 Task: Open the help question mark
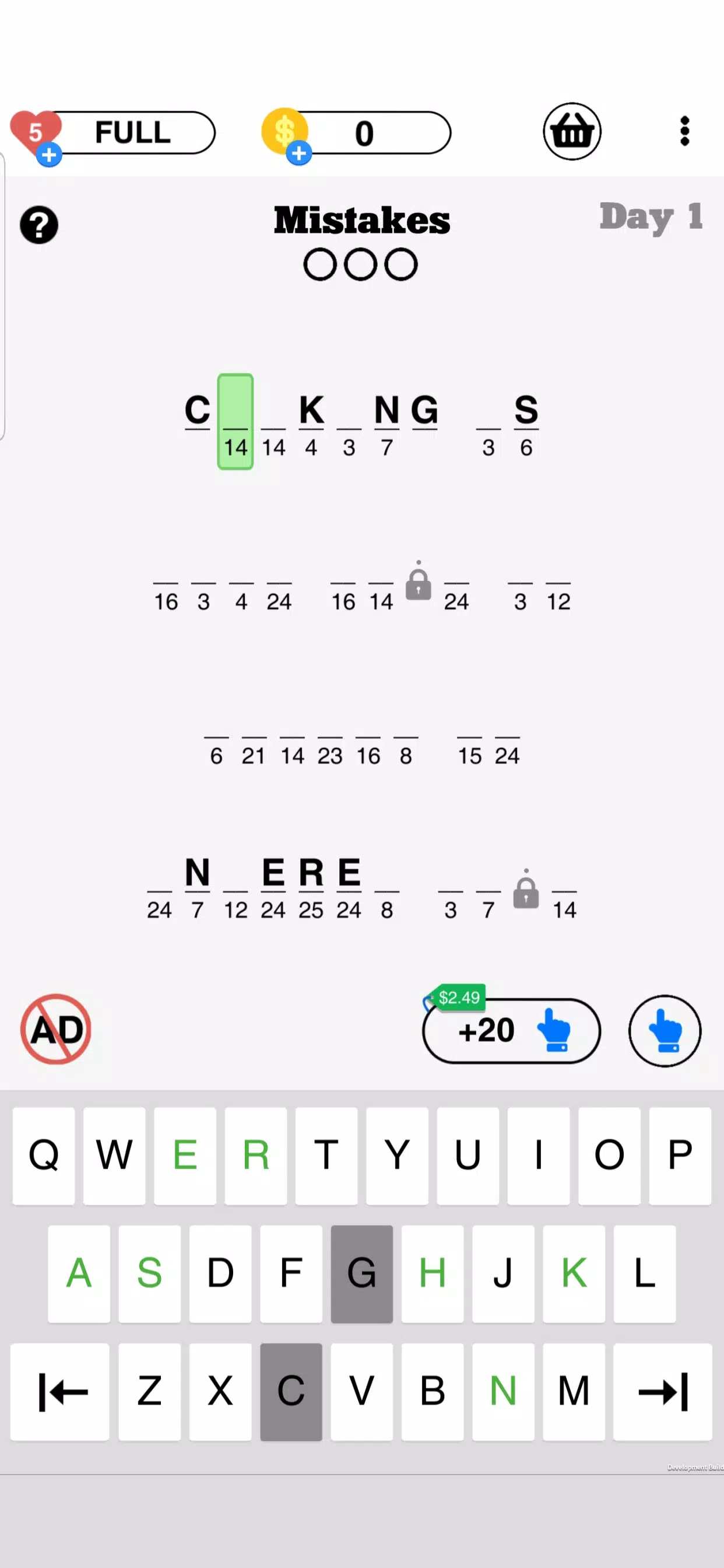tap(39, 225)
